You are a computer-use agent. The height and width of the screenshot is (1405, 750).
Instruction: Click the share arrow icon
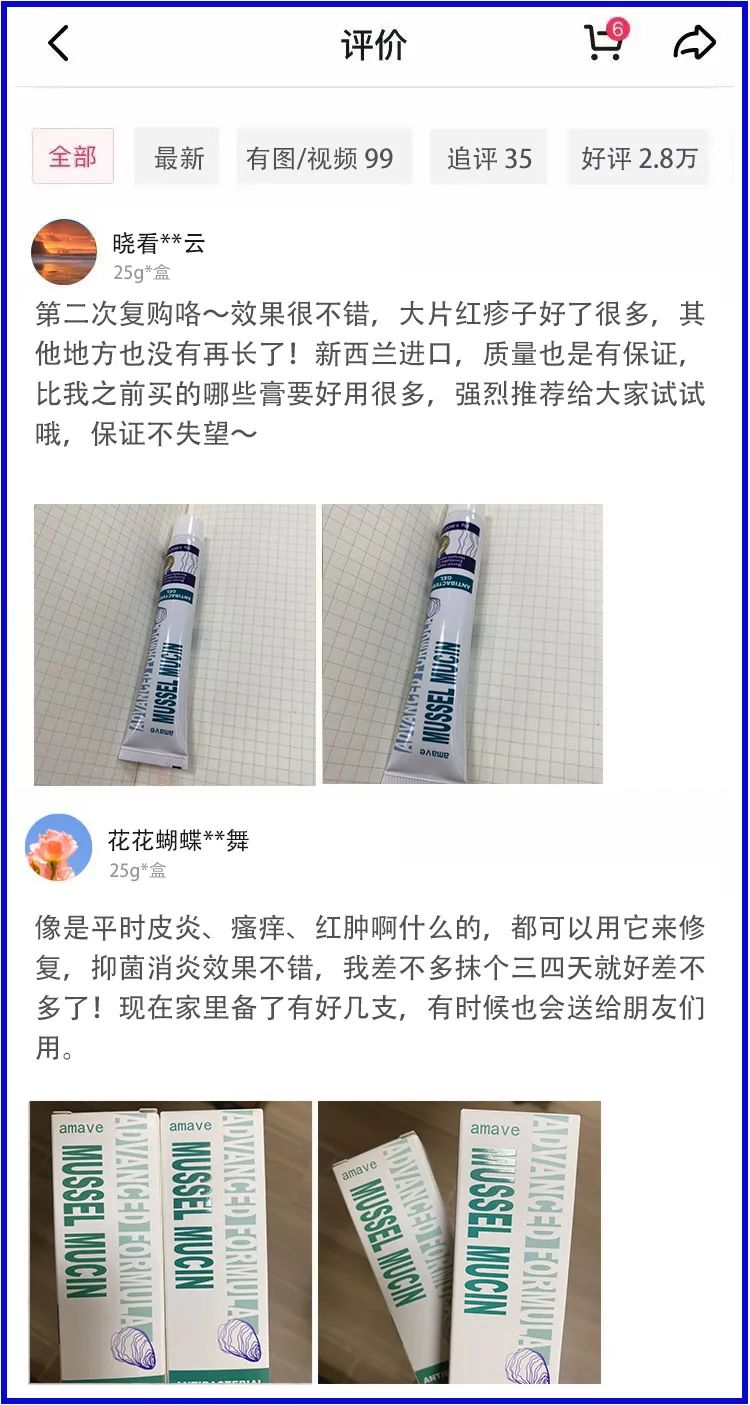click(692, 42)
